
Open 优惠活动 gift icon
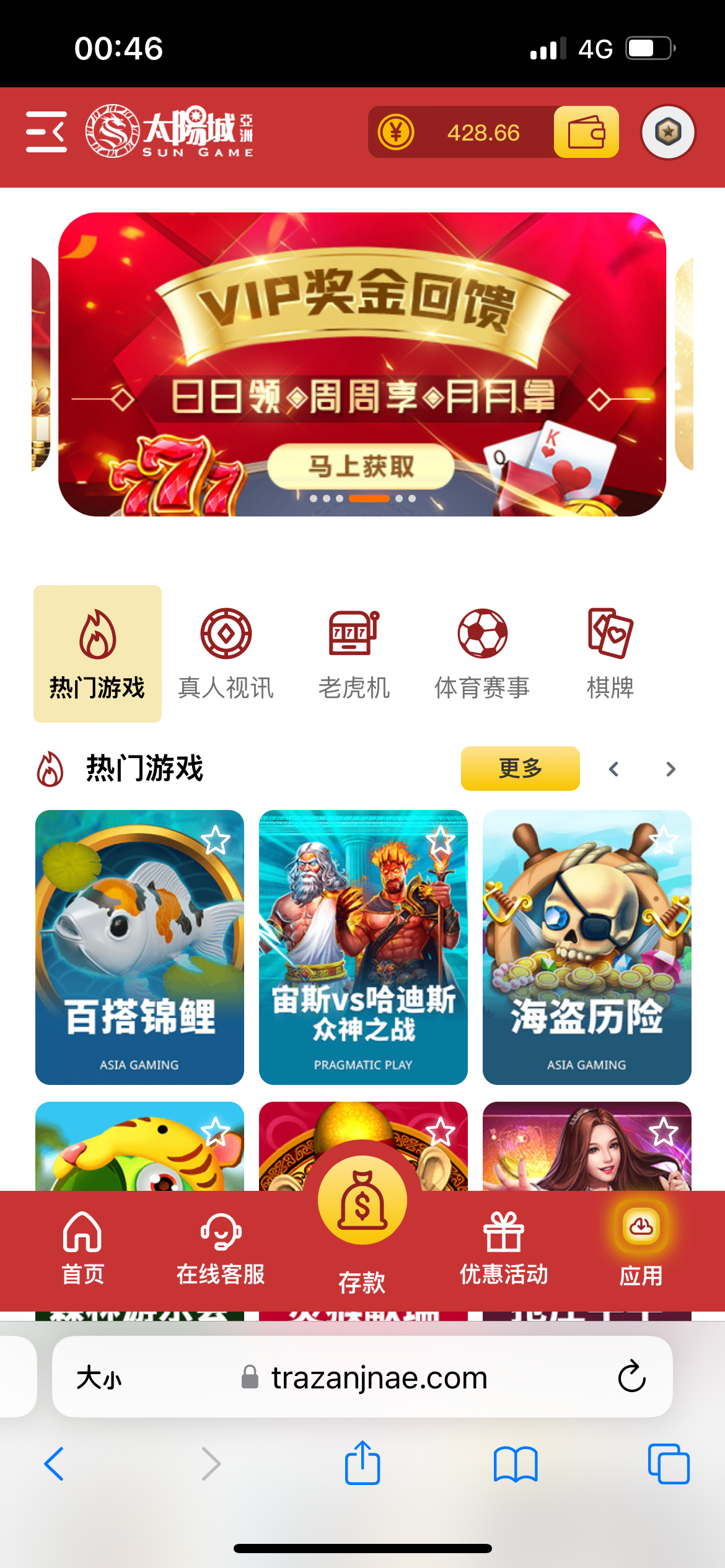(x=503, y=1232)
